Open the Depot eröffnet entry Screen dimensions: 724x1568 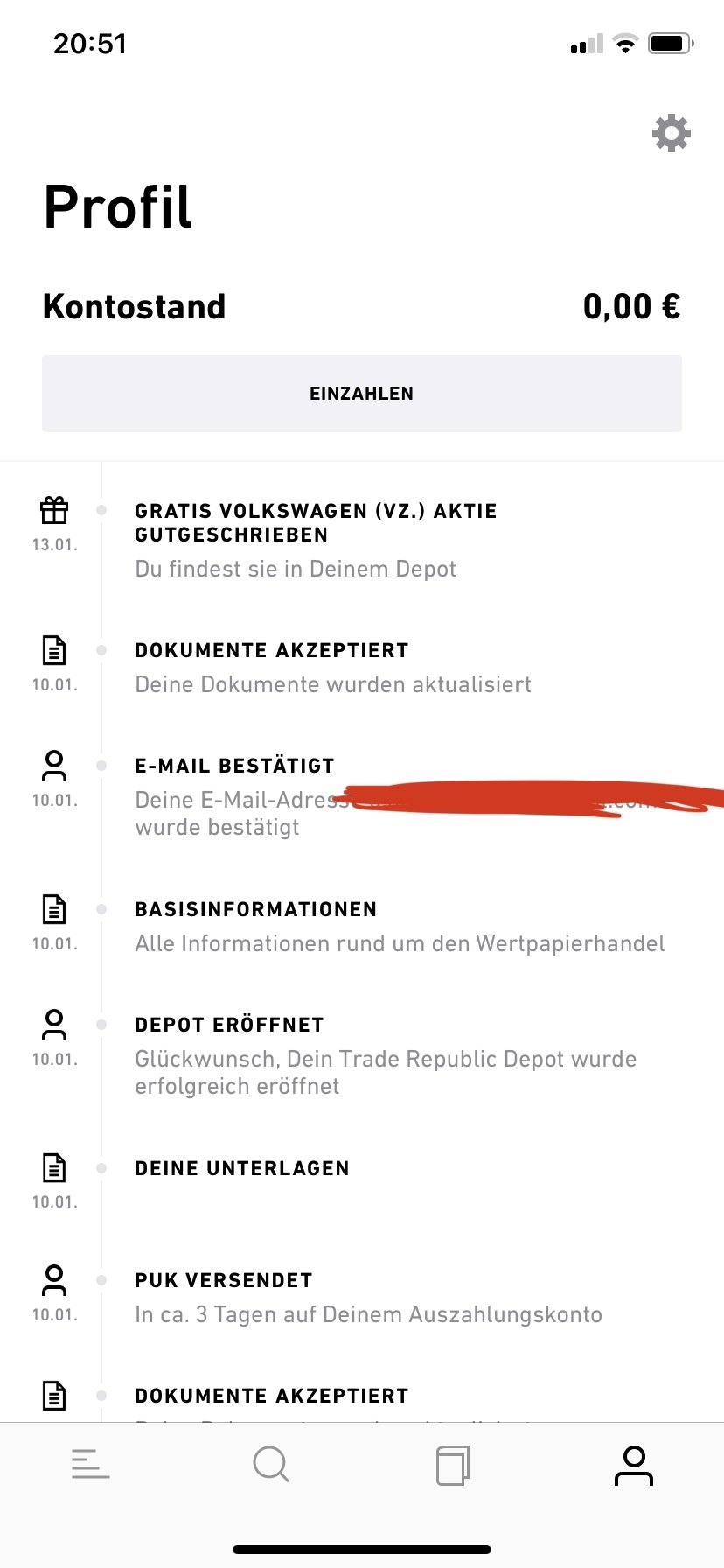362,1055
